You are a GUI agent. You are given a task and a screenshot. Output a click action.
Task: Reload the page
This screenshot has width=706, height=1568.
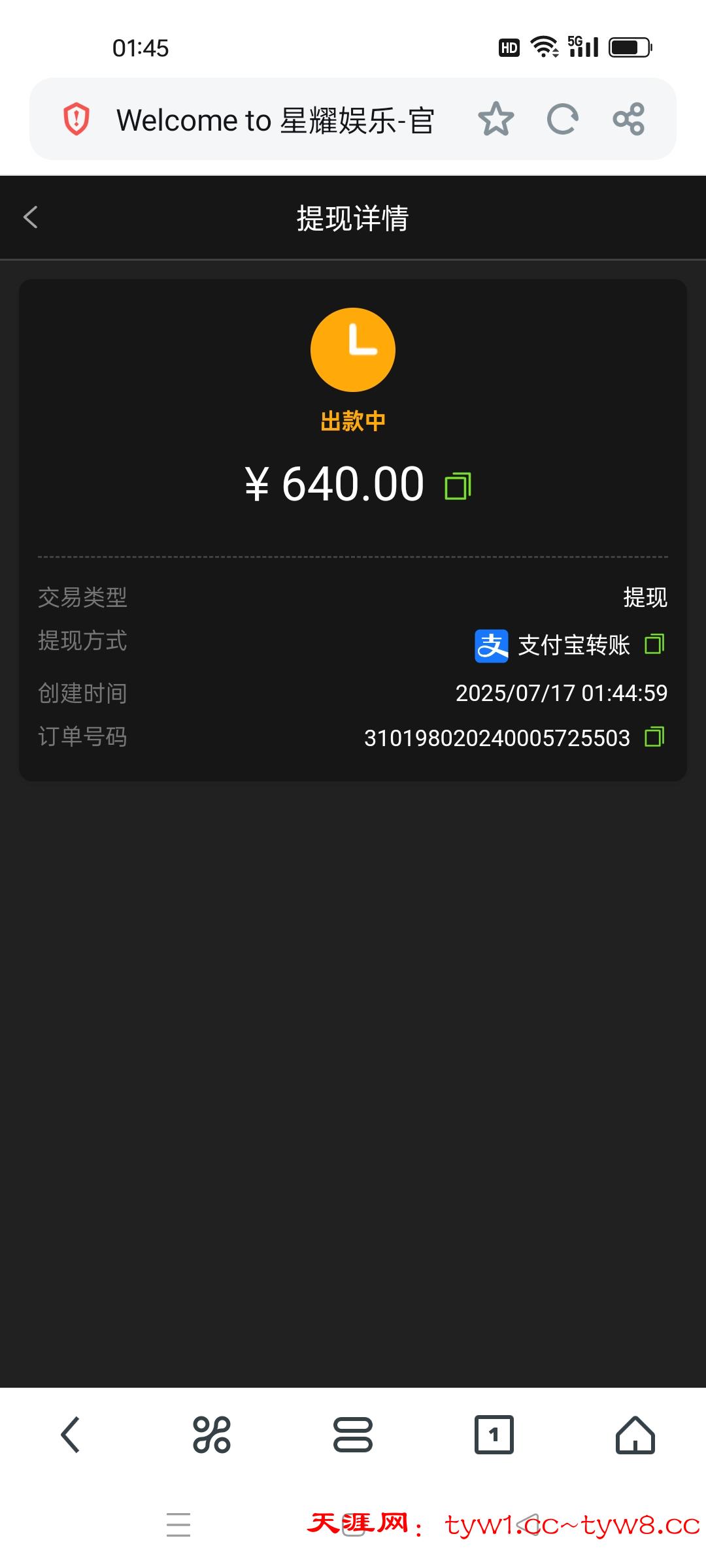click(x=563, y=119)
